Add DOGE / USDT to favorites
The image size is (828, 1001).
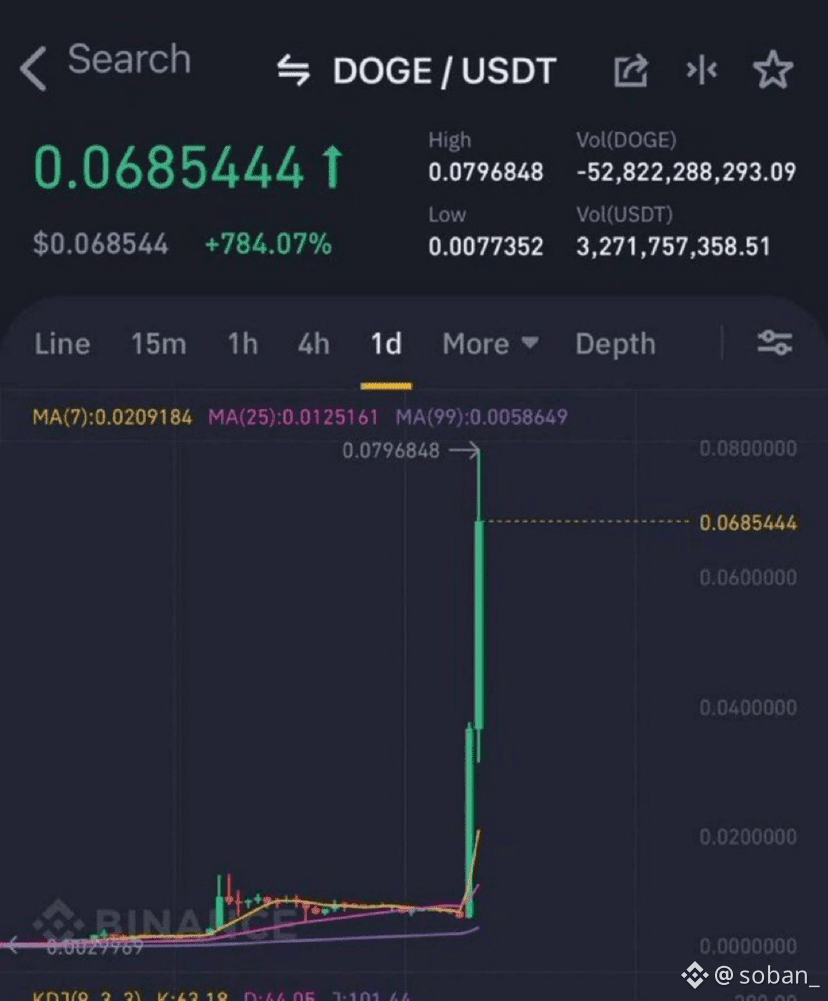[772, 71]
